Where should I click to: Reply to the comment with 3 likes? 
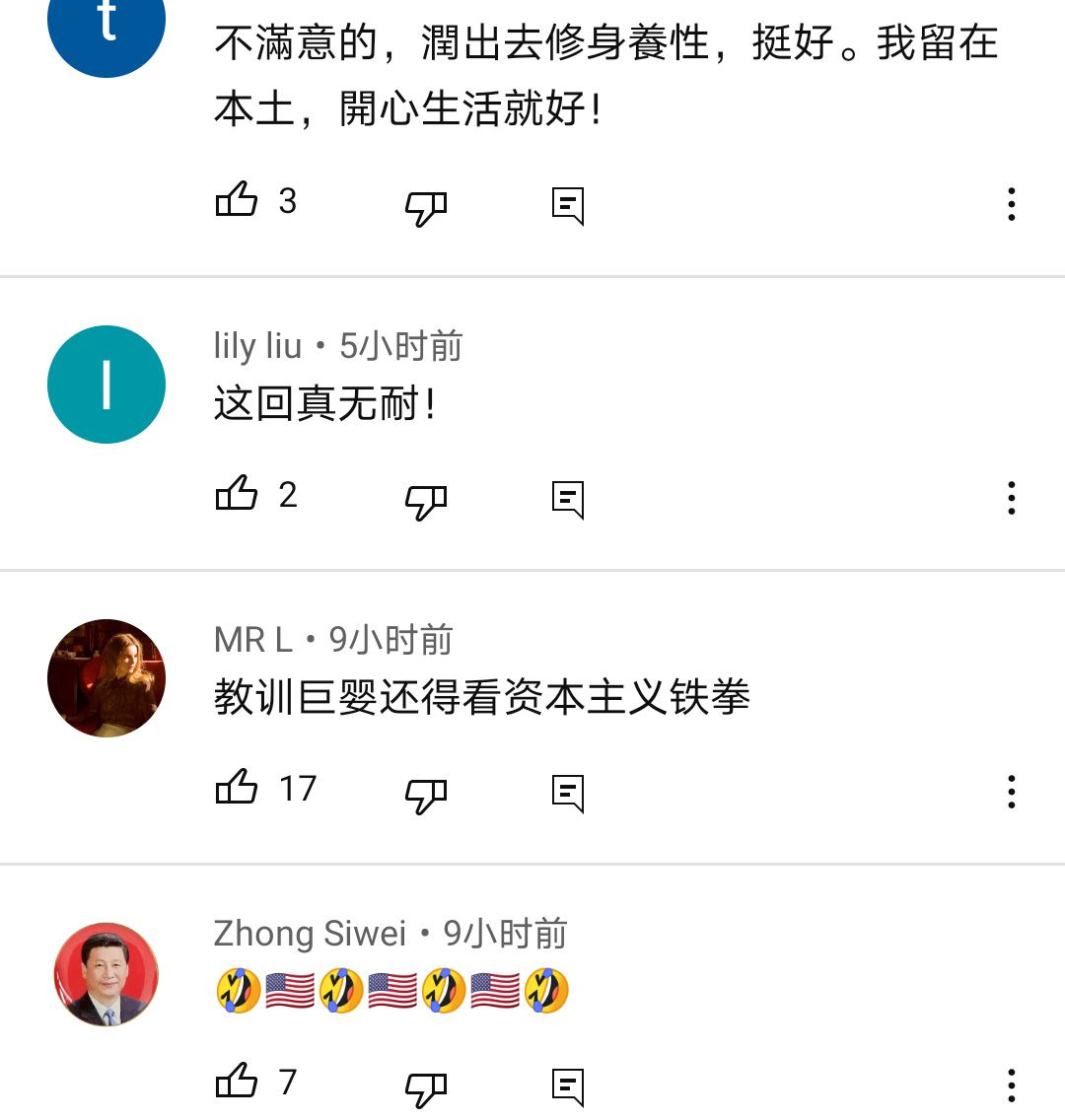(568, 206)
